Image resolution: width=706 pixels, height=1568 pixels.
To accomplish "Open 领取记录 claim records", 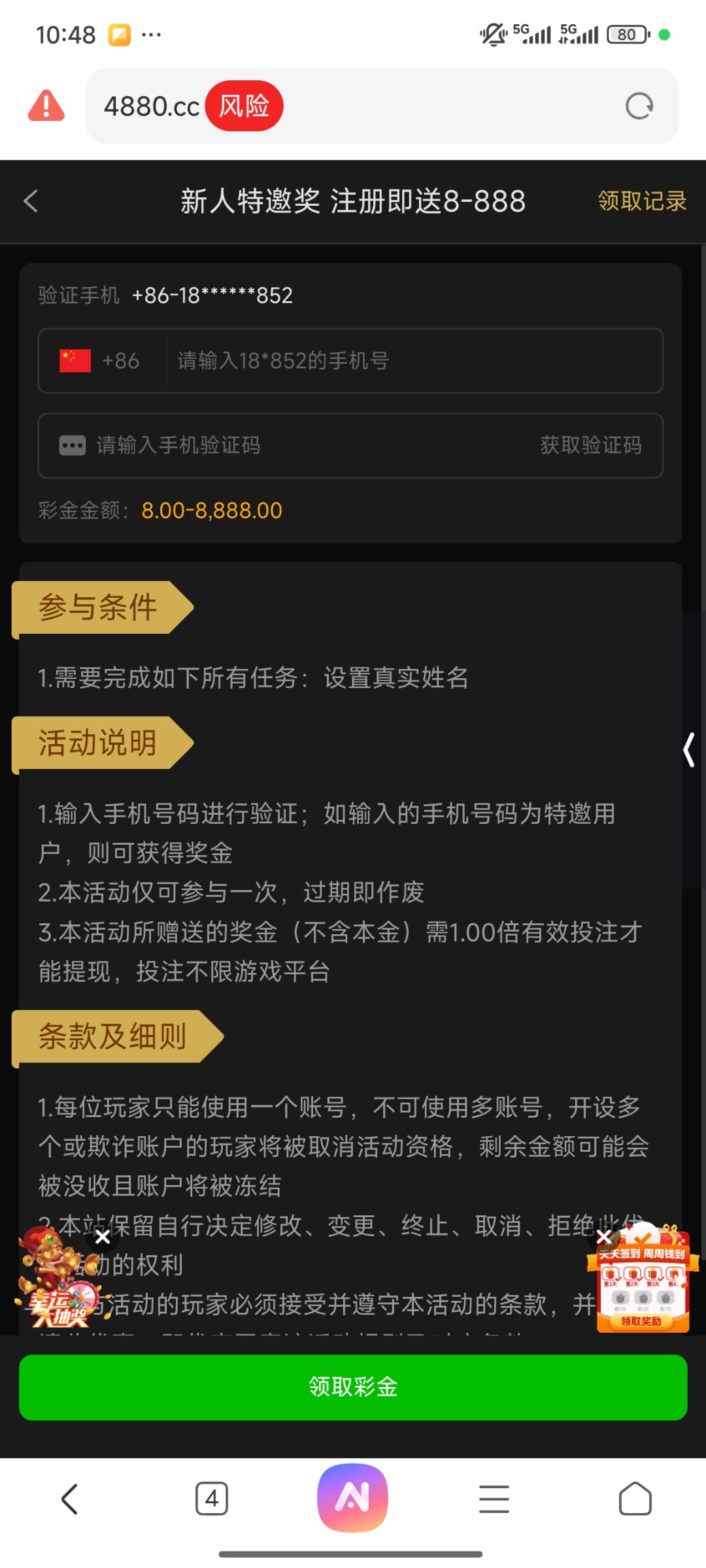I will [642, 201].
